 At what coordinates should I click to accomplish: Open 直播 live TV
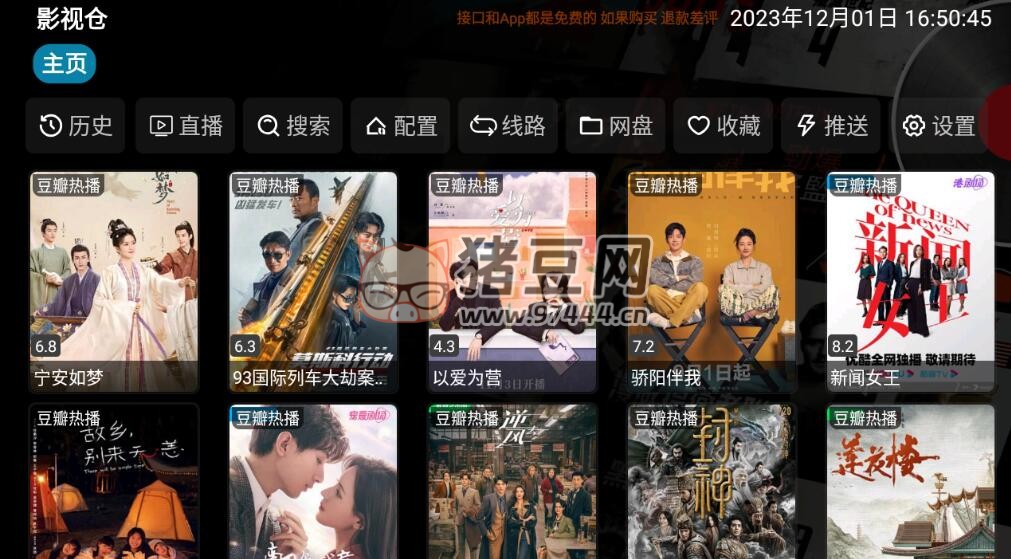(186, 126)
